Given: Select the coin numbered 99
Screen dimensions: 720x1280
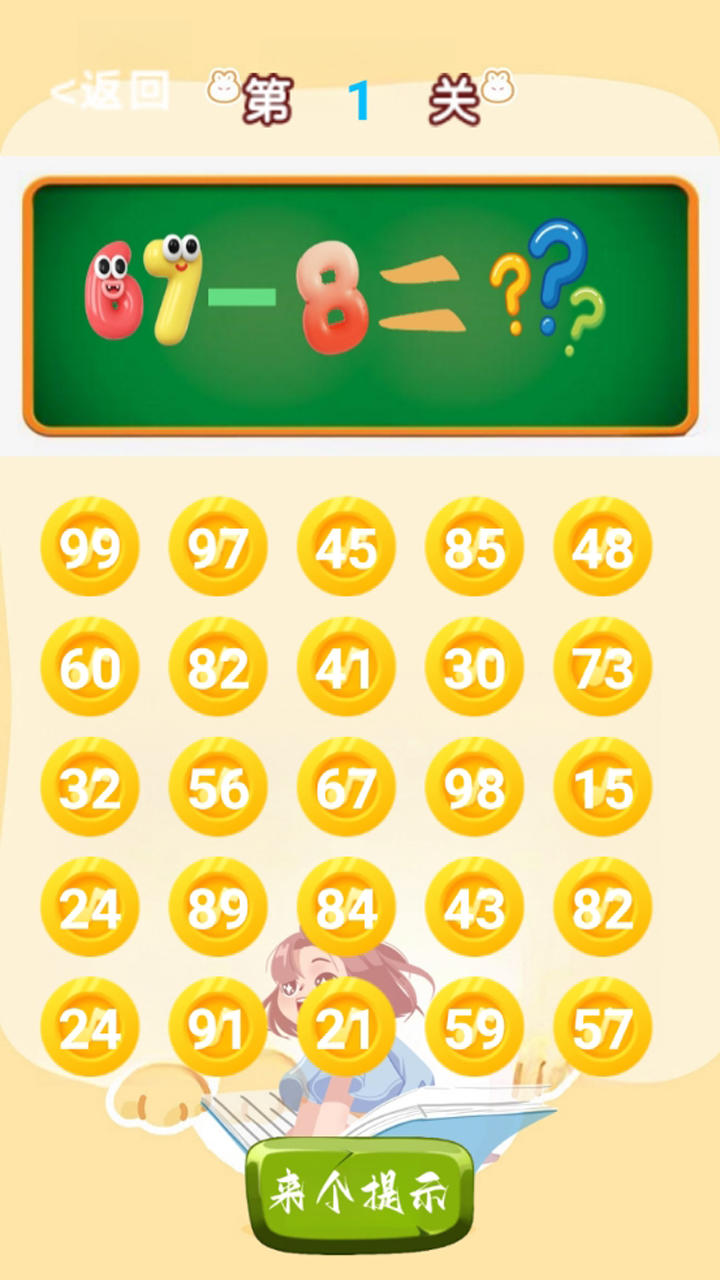Looking at the screenshot, I should [90, 547].
